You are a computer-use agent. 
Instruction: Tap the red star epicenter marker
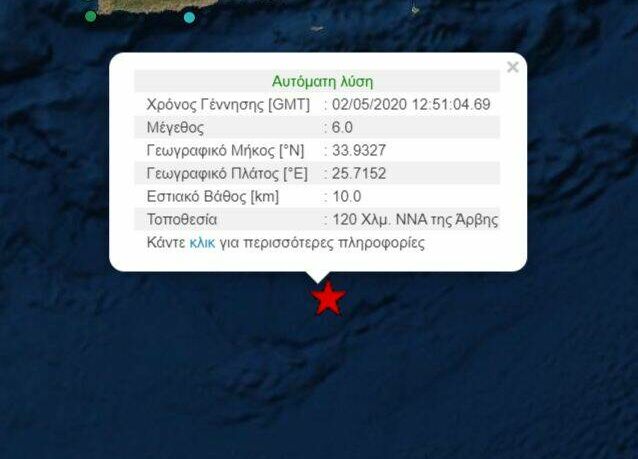327,298
